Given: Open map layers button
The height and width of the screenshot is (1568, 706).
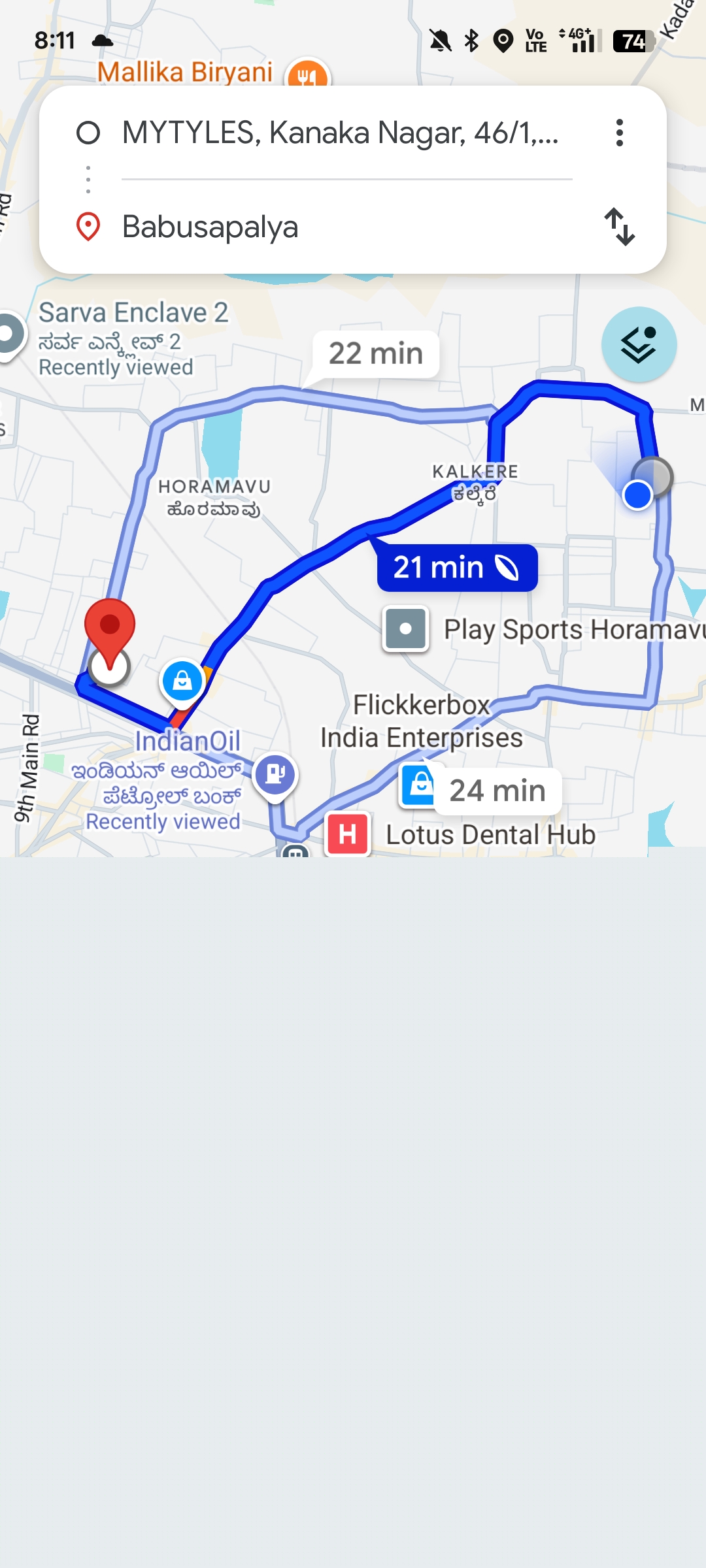Looking at the screenshot, I should [639, 344].
